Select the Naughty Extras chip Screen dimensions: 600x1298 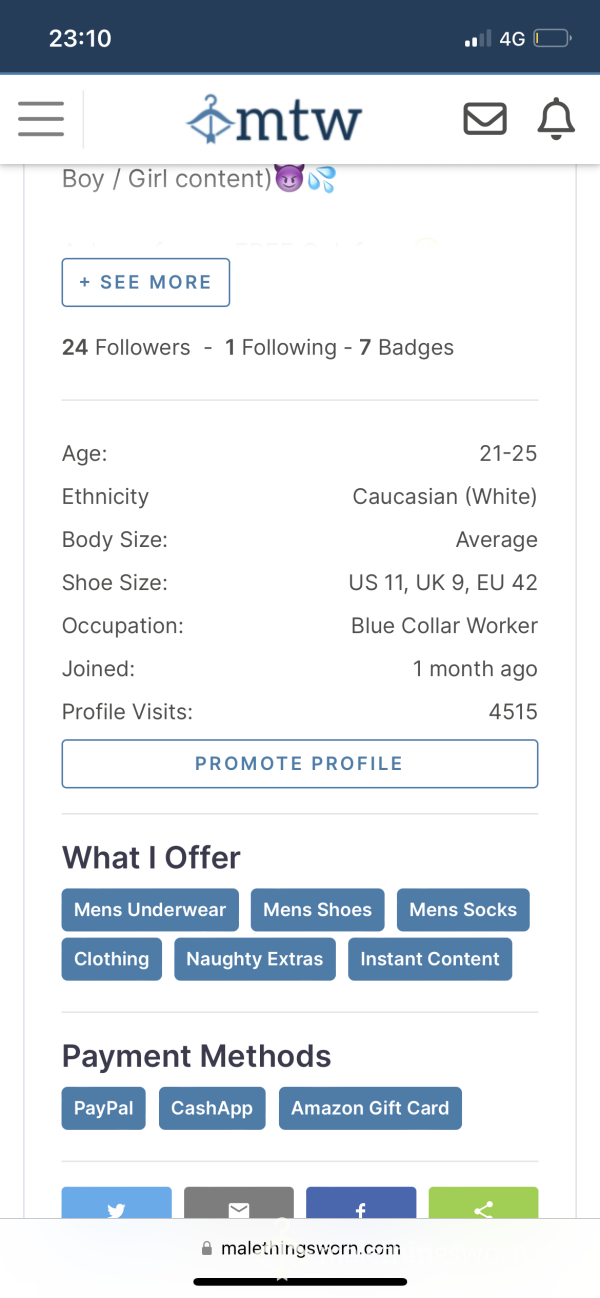(255, 959)
